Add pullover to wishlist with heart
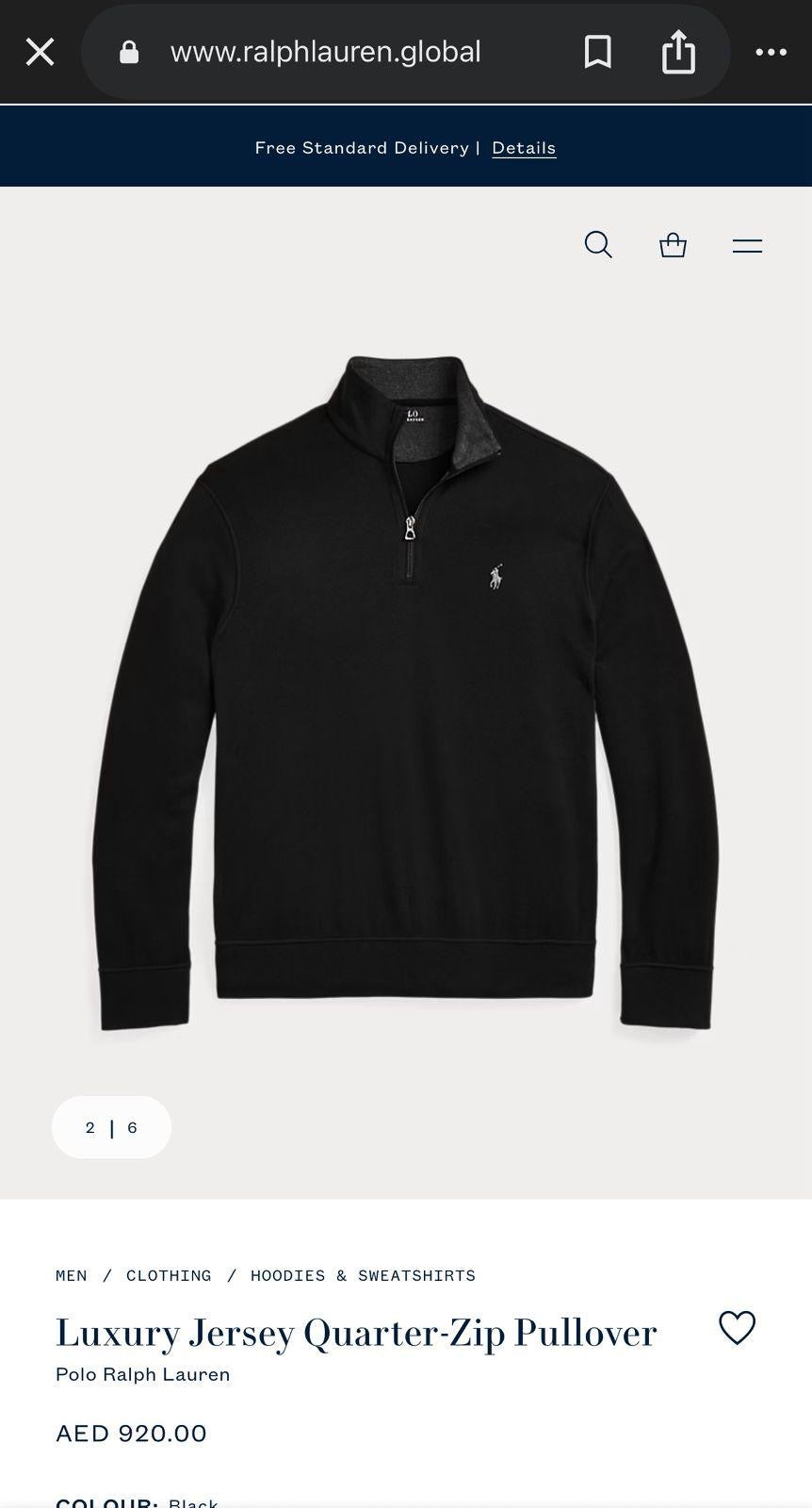This screenshot has width=812, height=1508. (737, 1328)
